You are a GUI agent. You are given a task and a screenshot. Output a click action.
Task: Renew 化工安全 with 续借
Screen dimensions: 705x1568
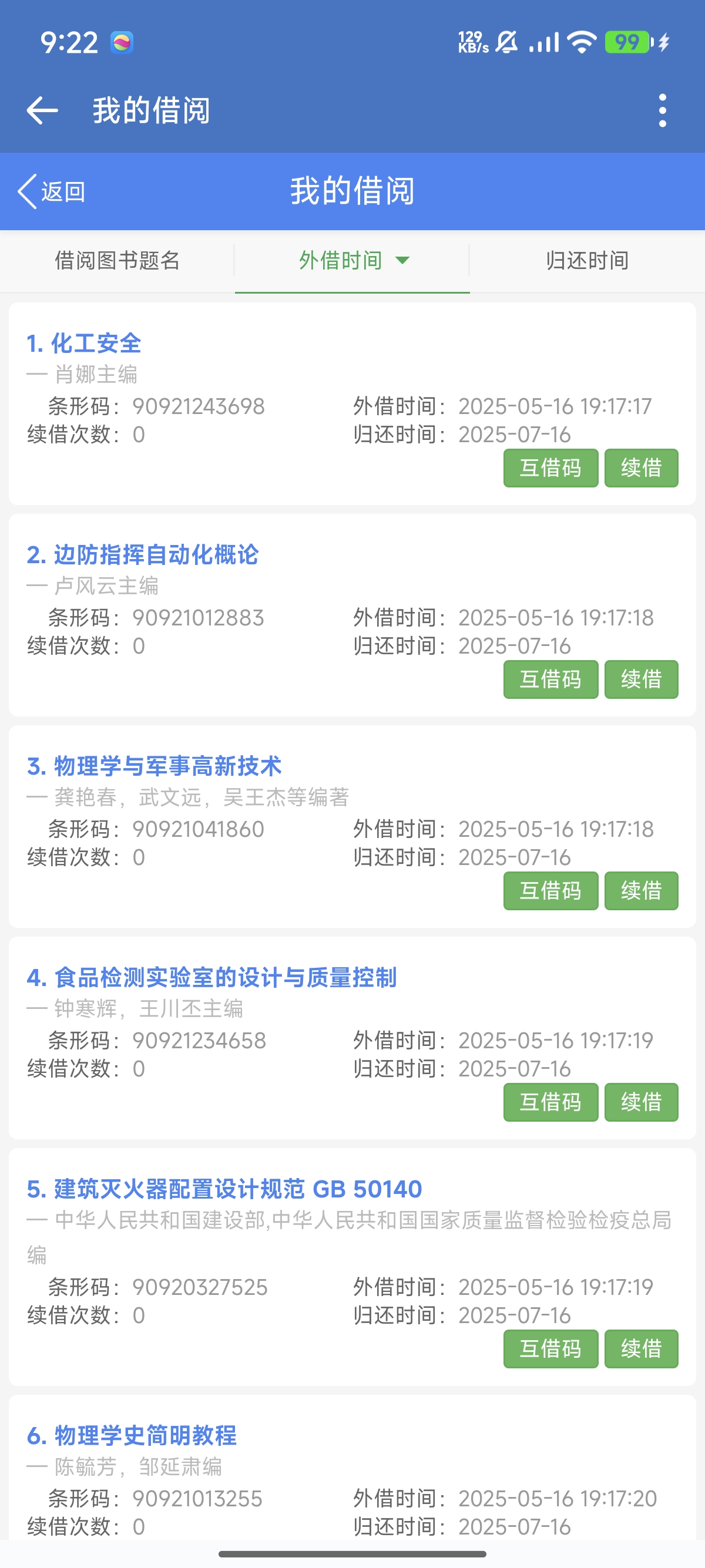[641, 467]
